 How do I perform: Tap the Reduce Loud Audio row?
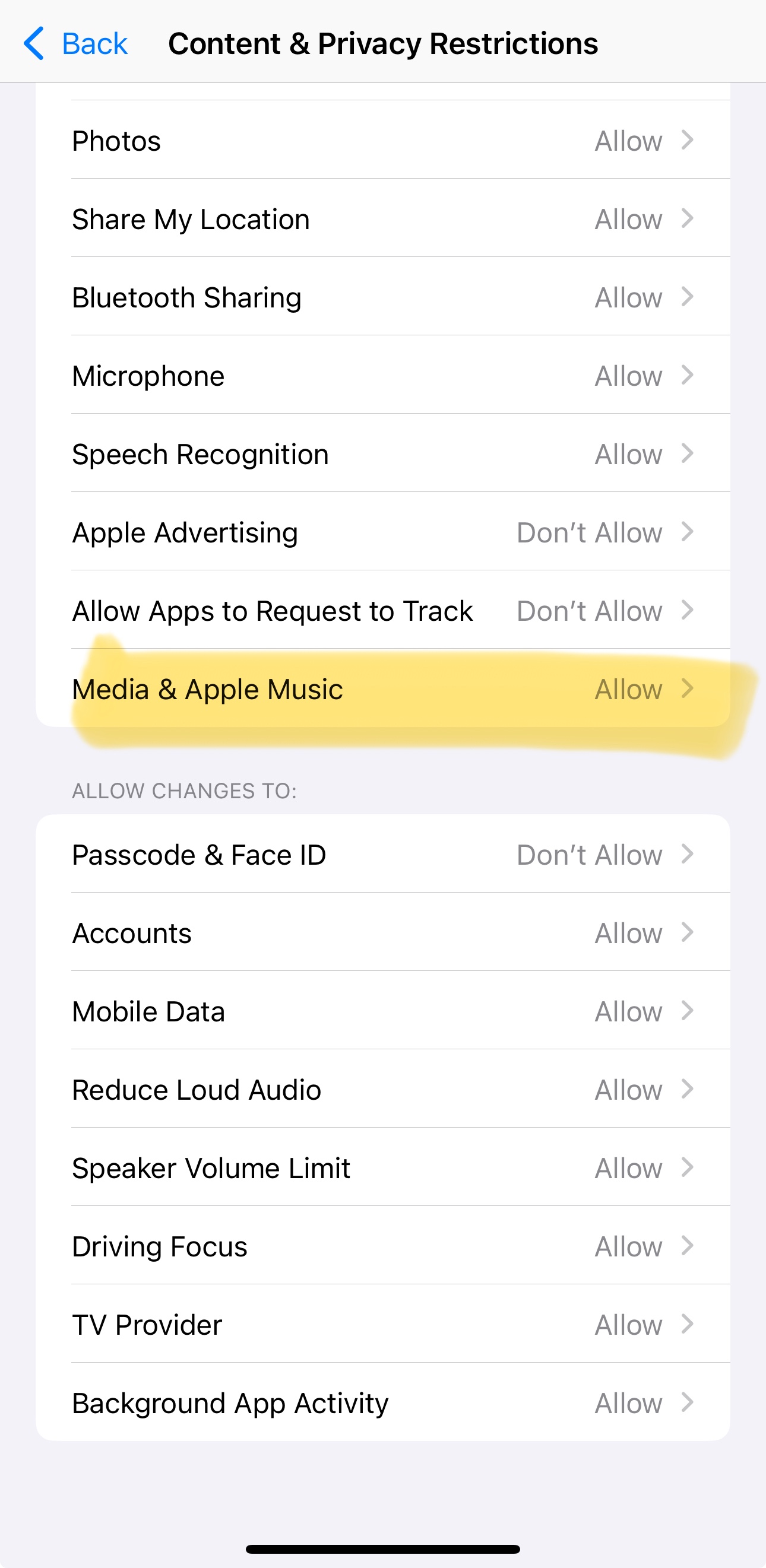(x=382, y=1090)
